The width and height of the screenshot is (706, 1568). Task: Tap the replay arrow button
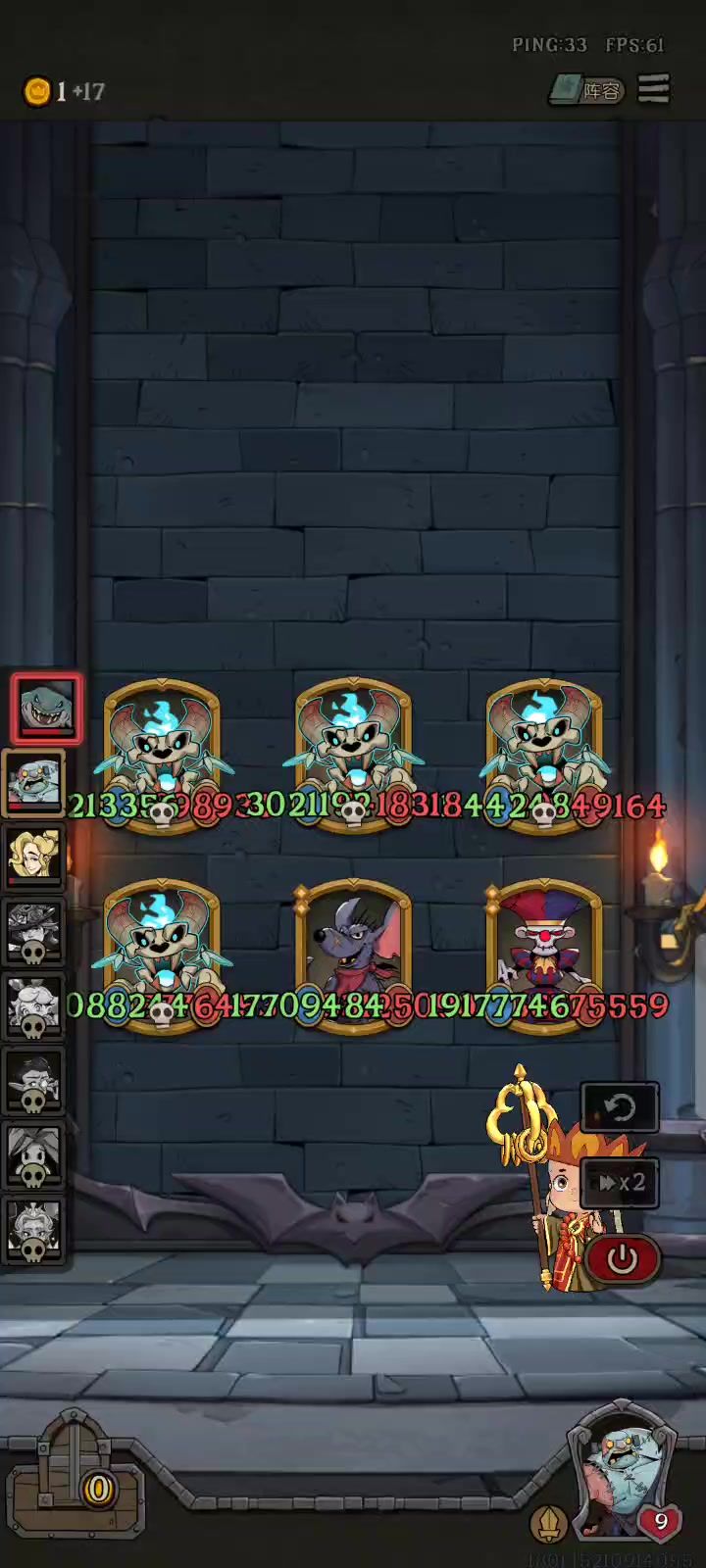pyautogui.click(x=619, y=1108)
